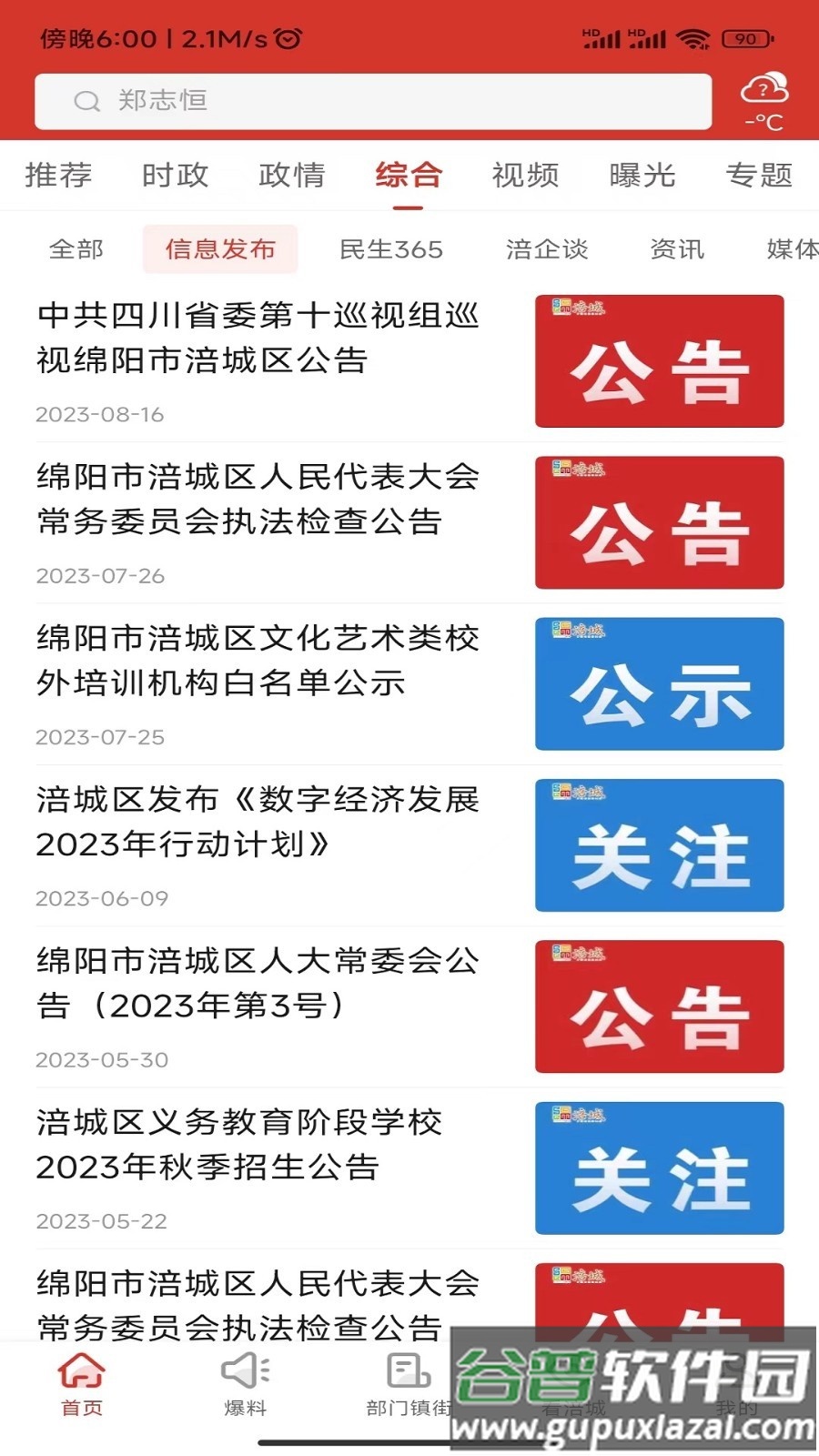Switch to the 全部 filter

(76, 248)
